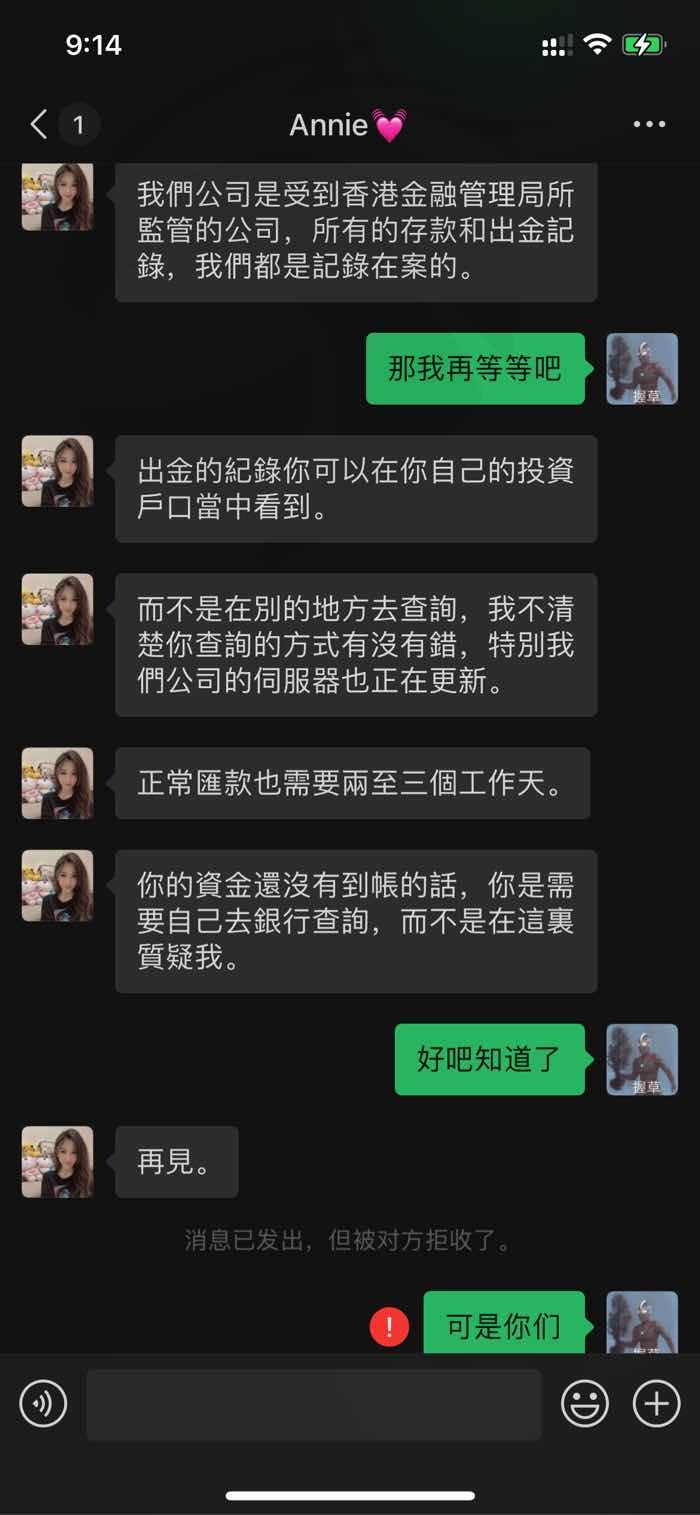Open the emoji sticker panel
The height and width of the screenshot is (1515, 700).
(585, 1404)
